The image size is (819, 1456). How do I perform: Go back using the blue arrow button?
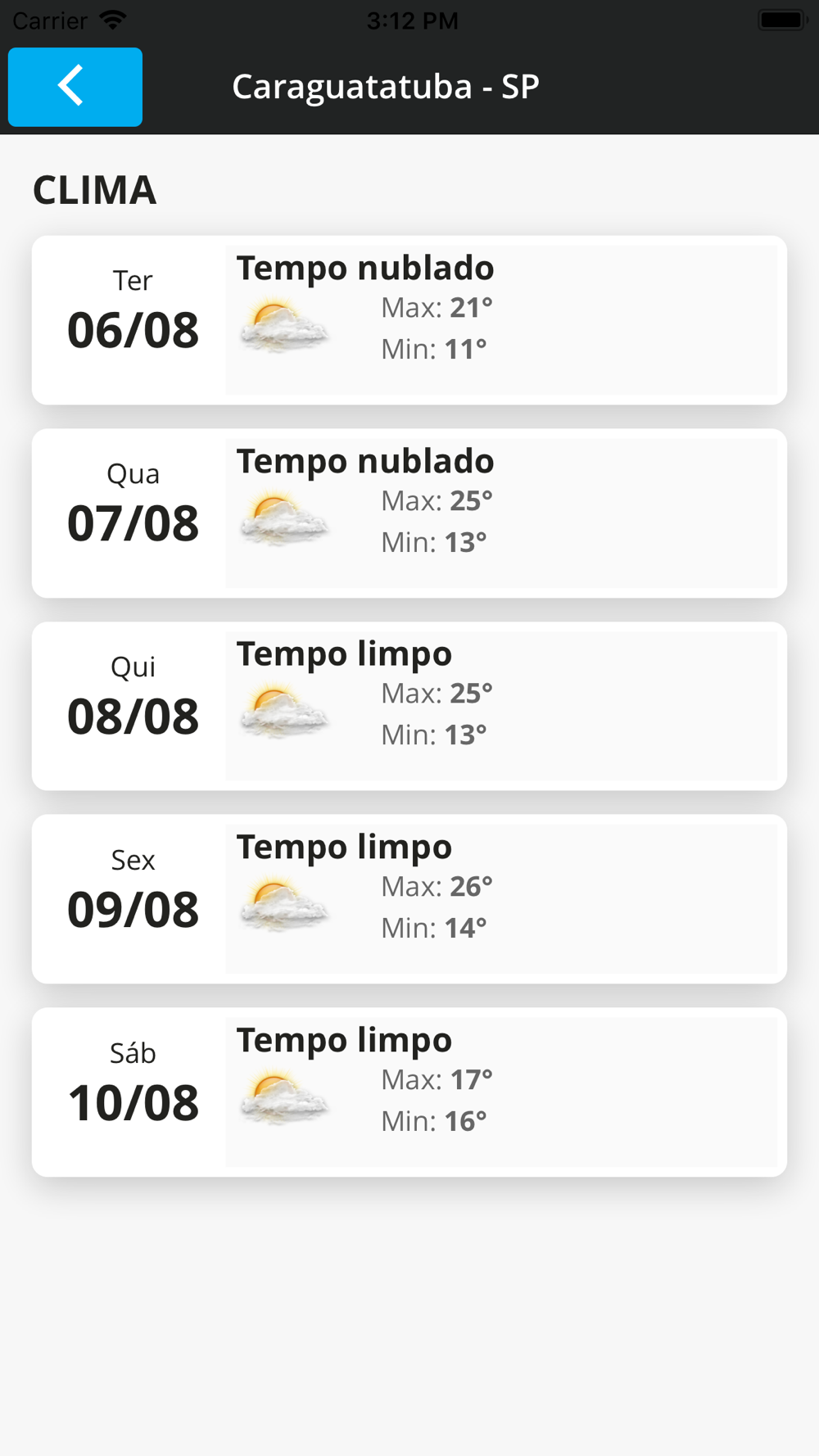(x=75, y=87)
